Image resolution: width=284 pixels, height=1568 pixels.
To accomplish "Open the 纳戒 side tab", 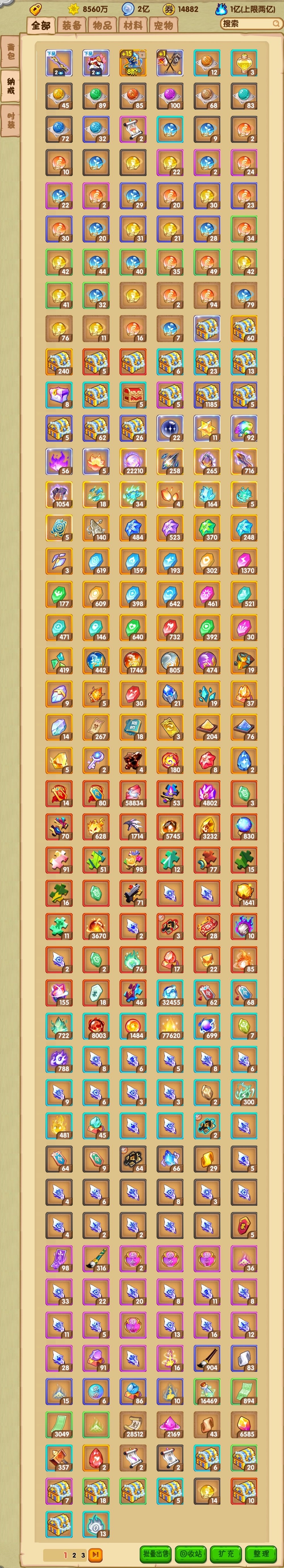I will (x=10, y=85).
